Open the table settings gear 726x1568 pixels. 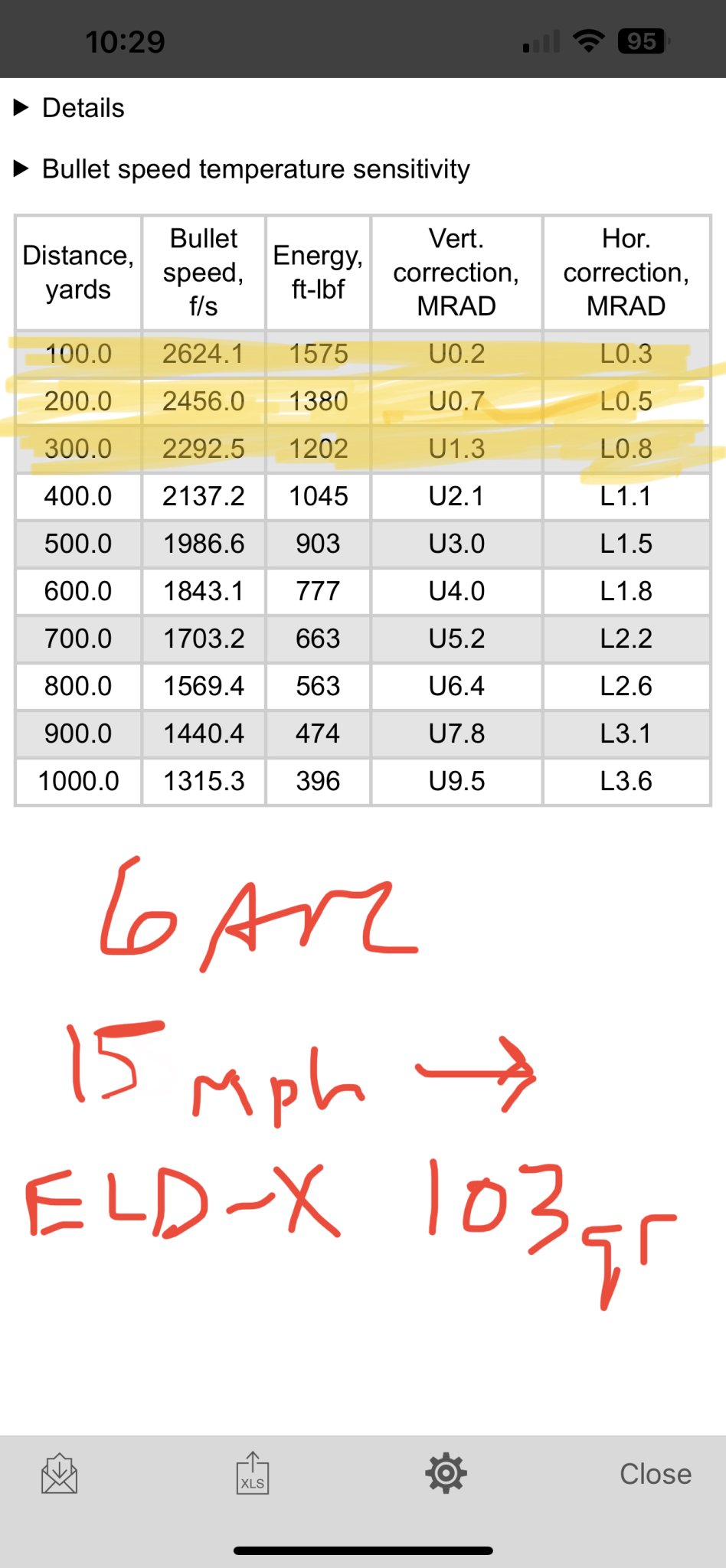coord(446,1474)
